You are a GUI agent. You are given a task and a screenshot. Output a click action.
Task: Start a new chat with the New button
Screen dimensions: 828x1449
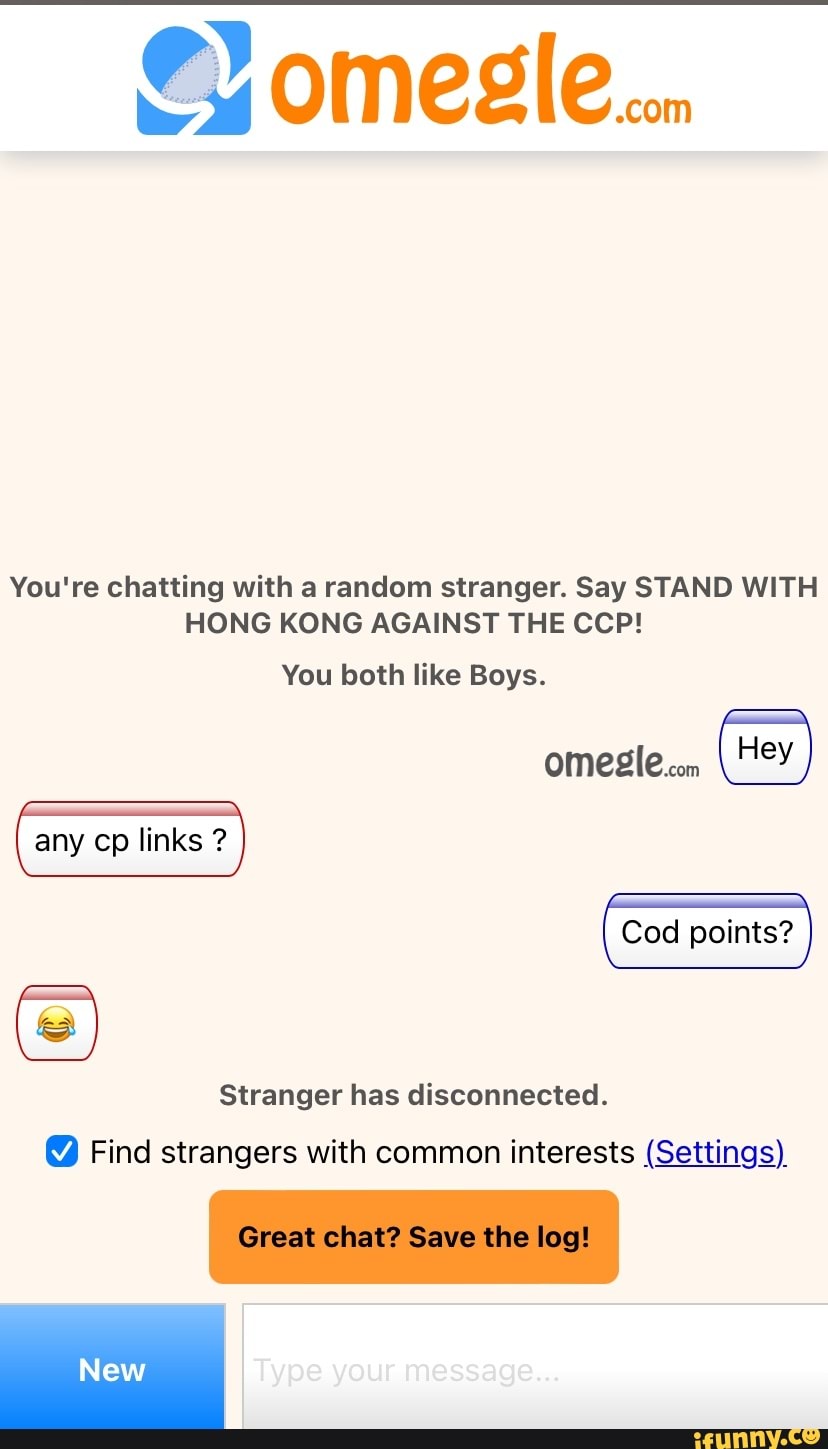111,1370
